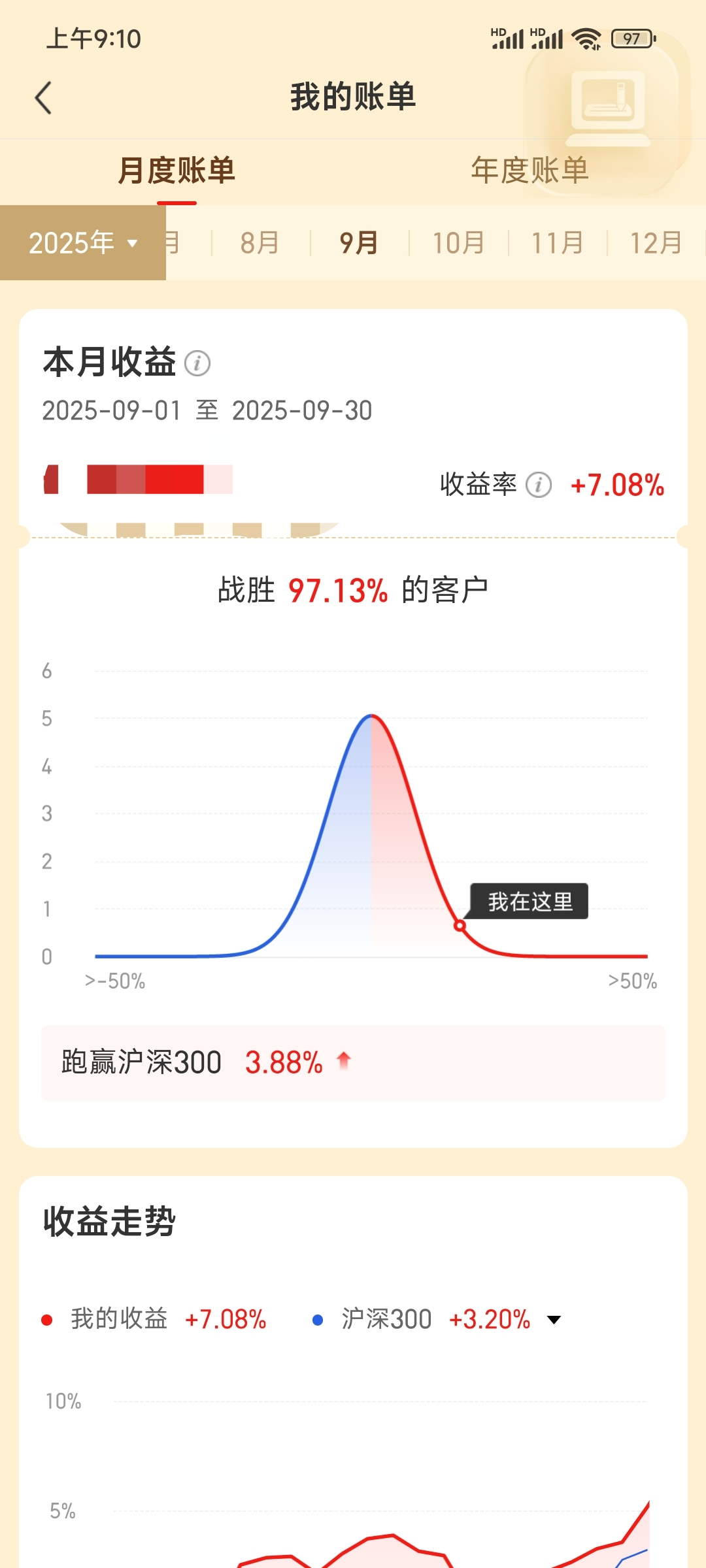Select 9月 in the month bar
The height and width of the screenshot is (1568, 706).
pyautogui.click(x=359, y=243)
